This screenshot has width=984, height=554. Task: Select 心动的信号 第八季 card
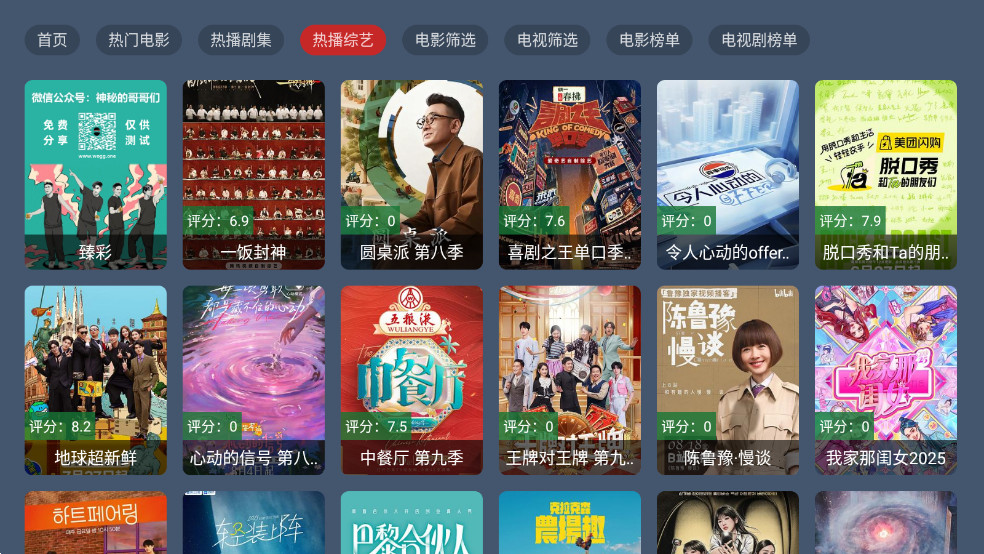(254, 380)
